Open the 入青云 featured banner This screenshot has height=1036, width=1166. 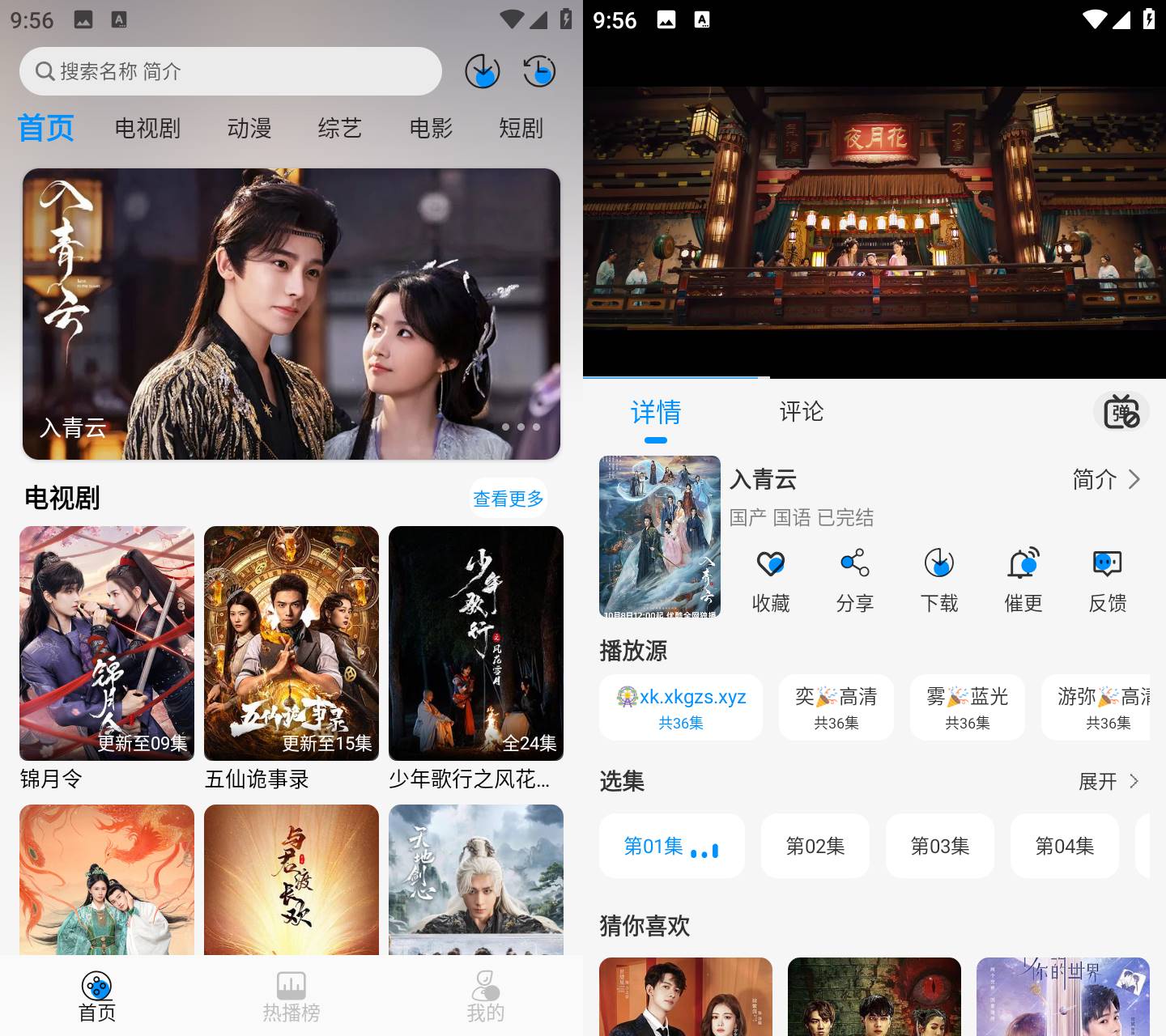click(x=291, y=314)
